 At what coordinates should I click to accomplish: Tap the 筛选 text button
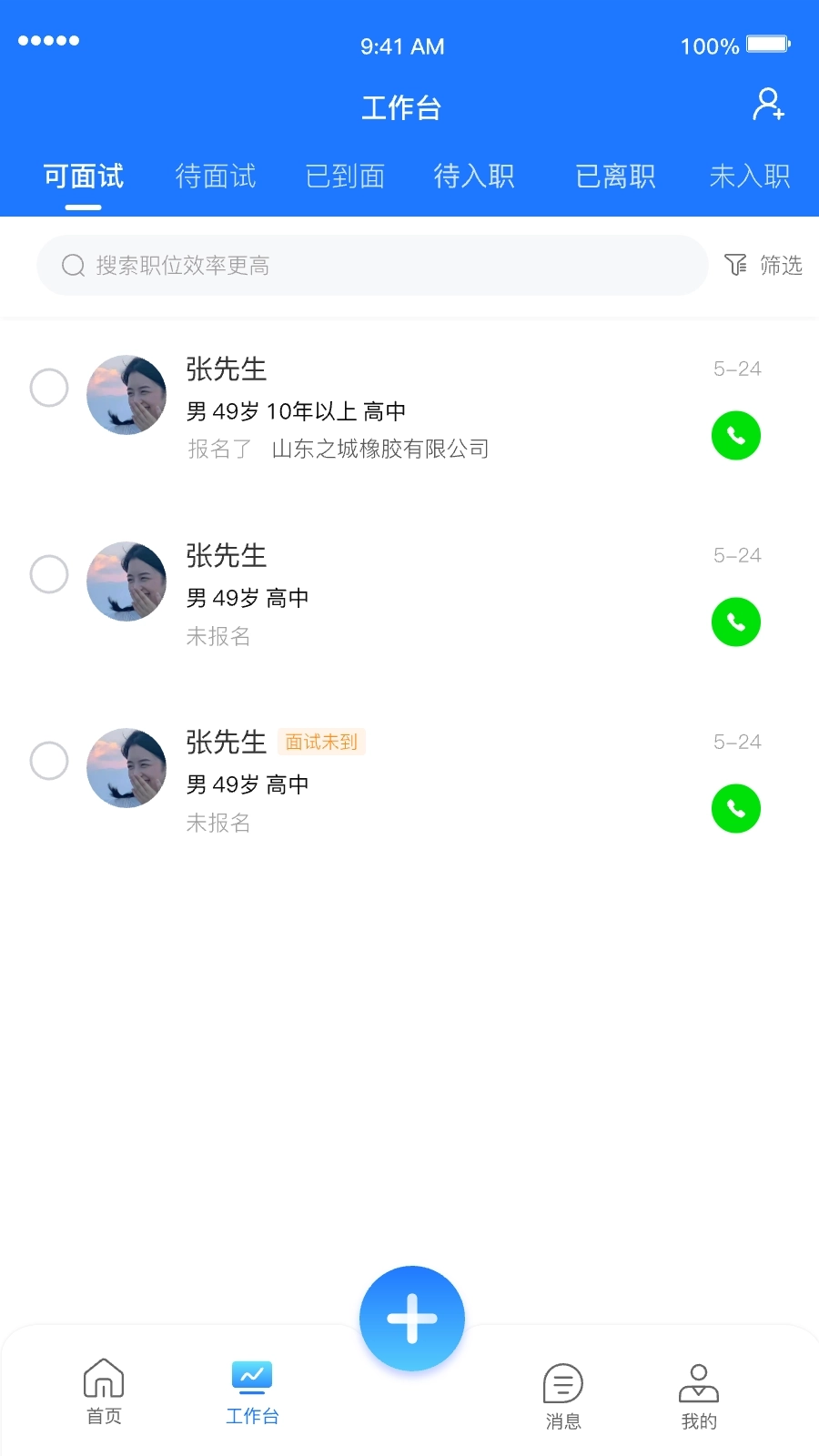[781, 265]
